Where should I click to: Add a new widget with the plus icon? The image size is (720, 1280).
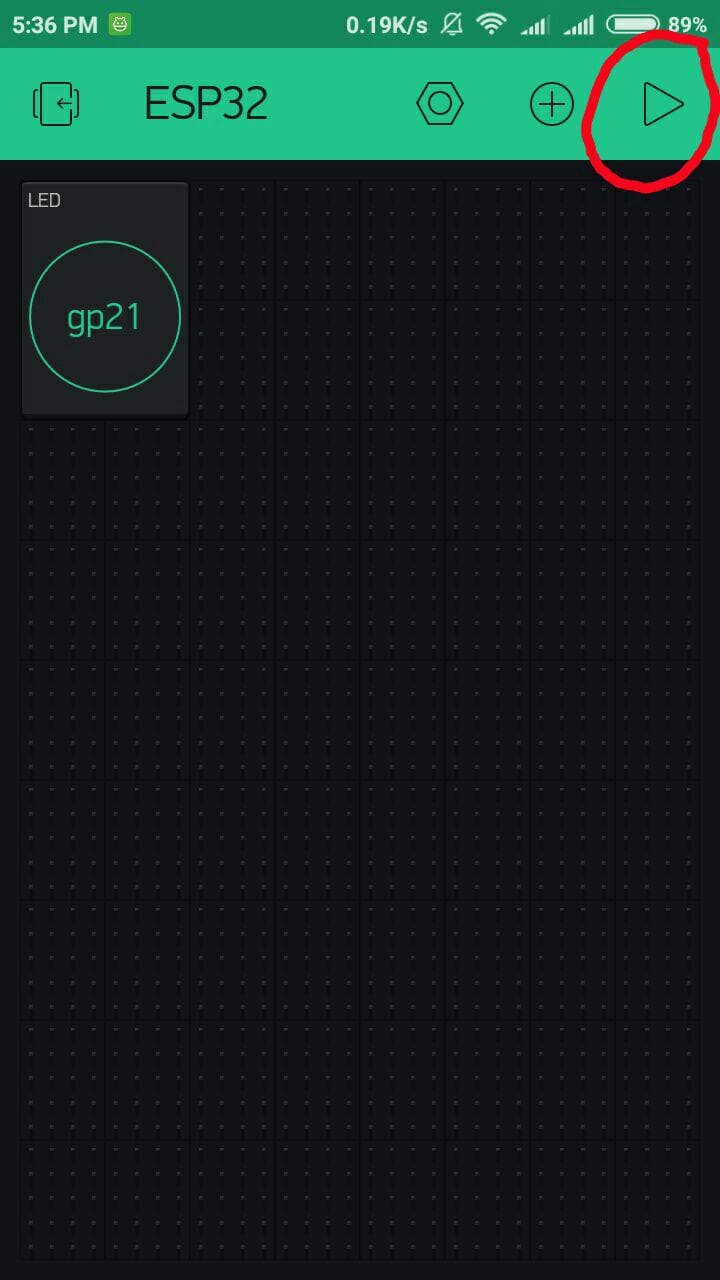pyautogui.click(x=551, y=103)
